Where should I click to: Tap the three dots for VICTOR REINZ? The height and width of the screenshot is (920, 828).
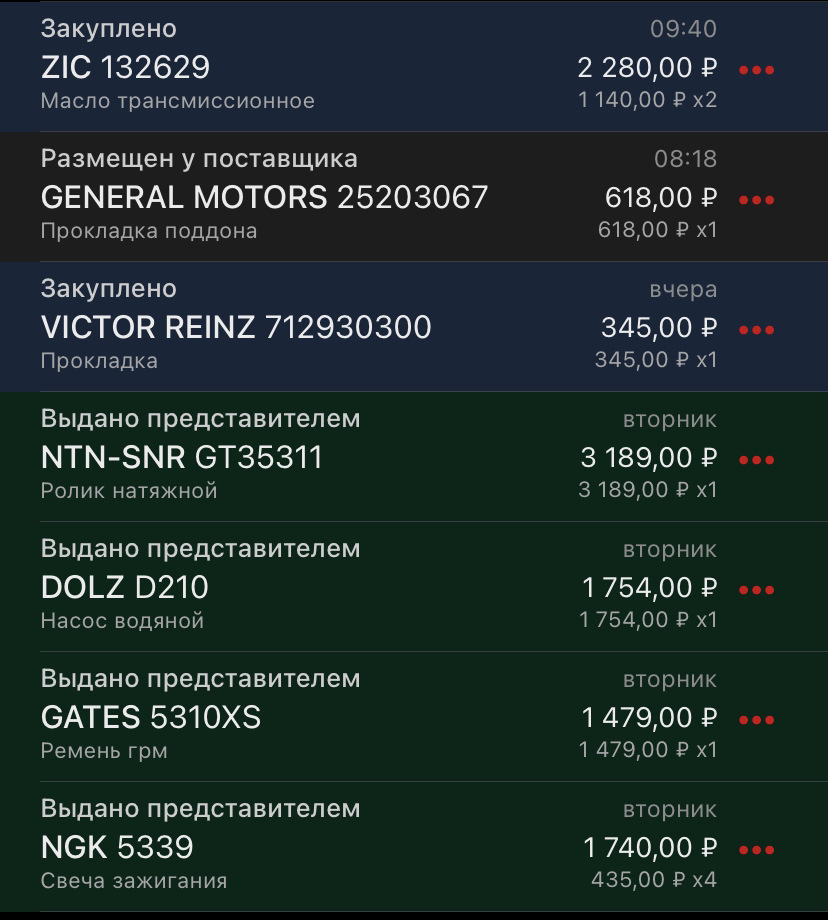click(756, 330)
